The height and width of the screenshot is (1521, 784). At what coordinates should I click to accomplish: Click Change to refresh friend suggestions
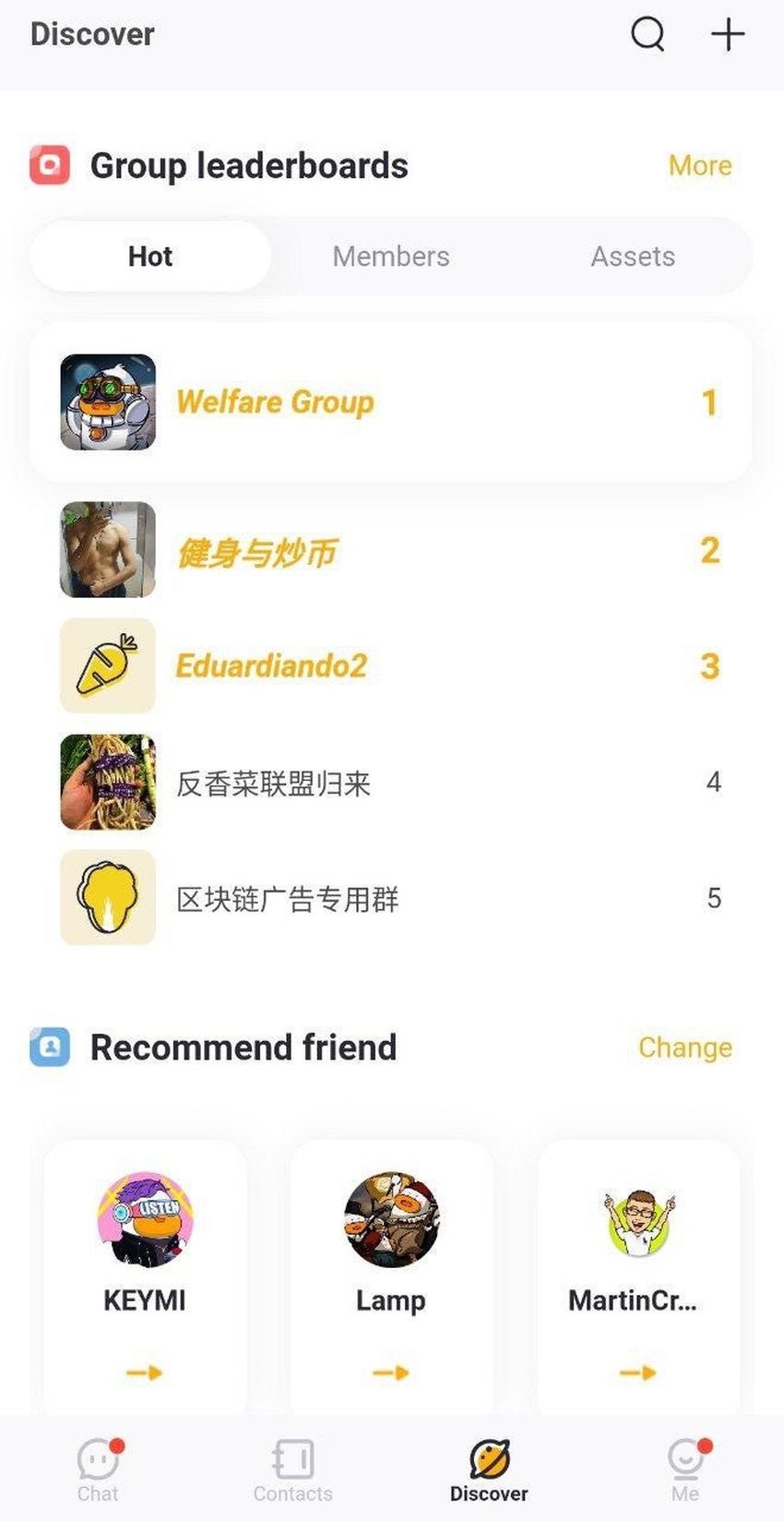(x=685, y=1048)
